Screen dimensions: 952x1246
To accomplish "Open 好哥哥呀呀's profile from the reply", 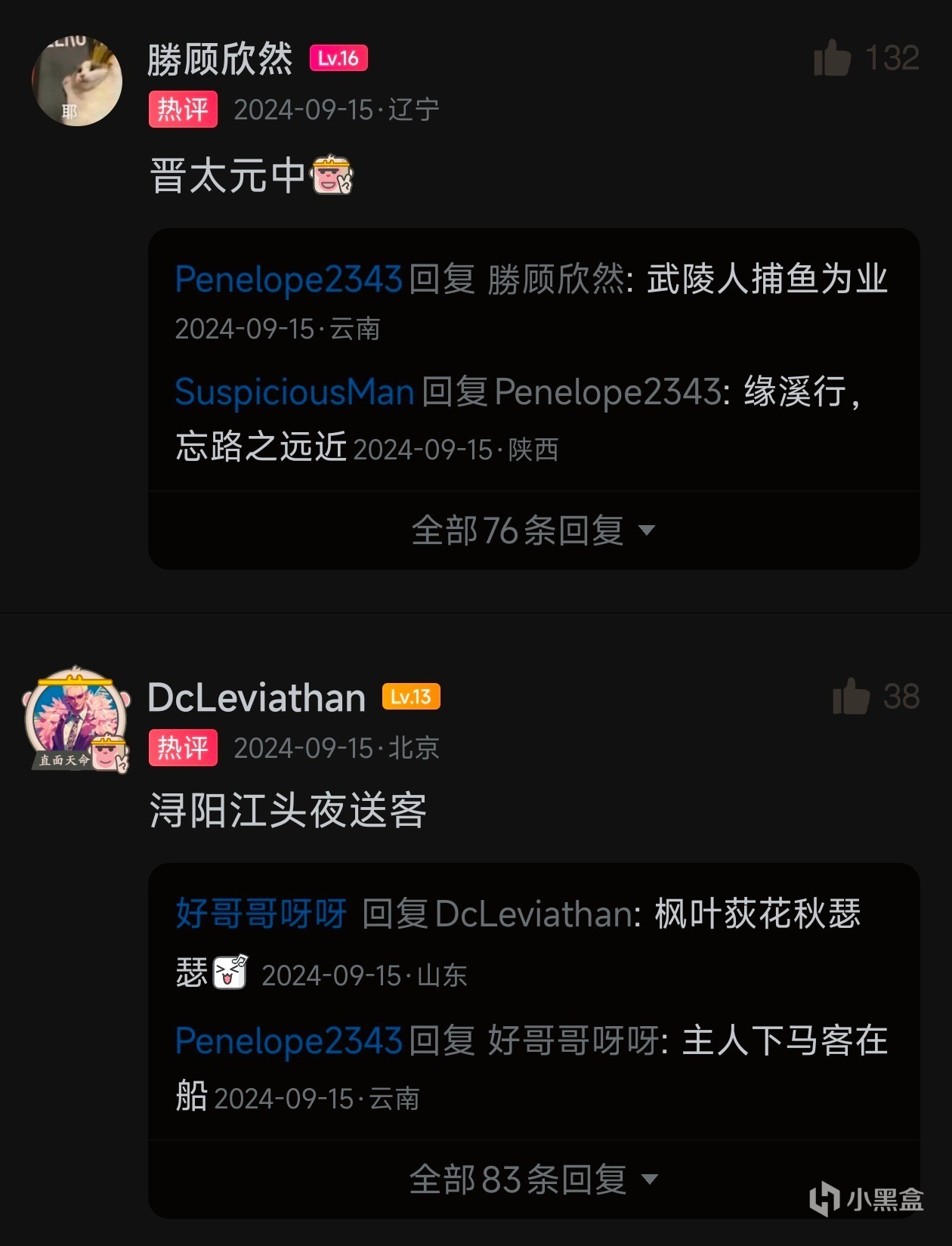I will [261, 914].
